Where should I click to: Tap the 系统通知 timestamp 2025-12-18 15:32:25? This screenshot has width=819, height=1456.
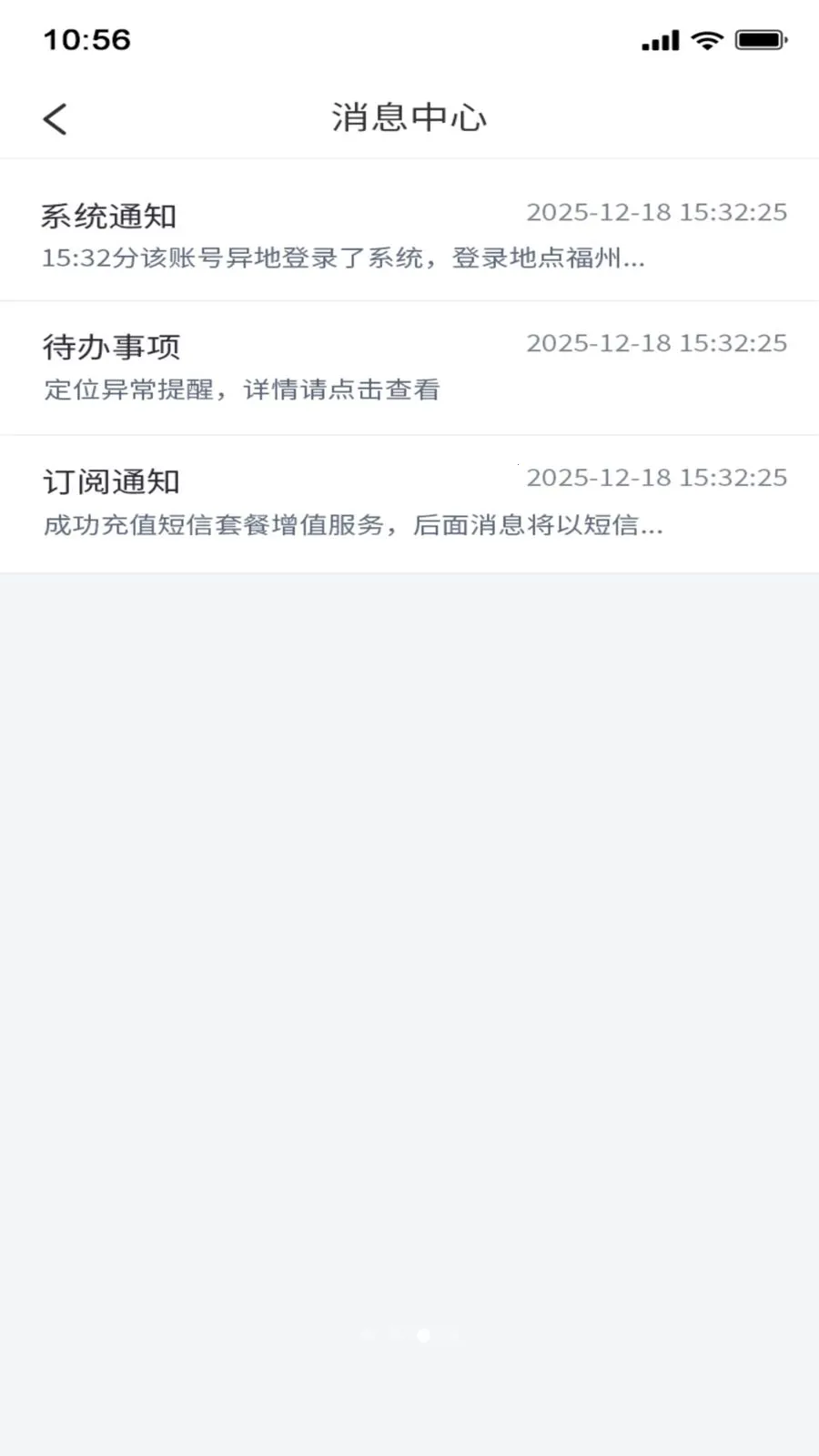coord(657,213)
